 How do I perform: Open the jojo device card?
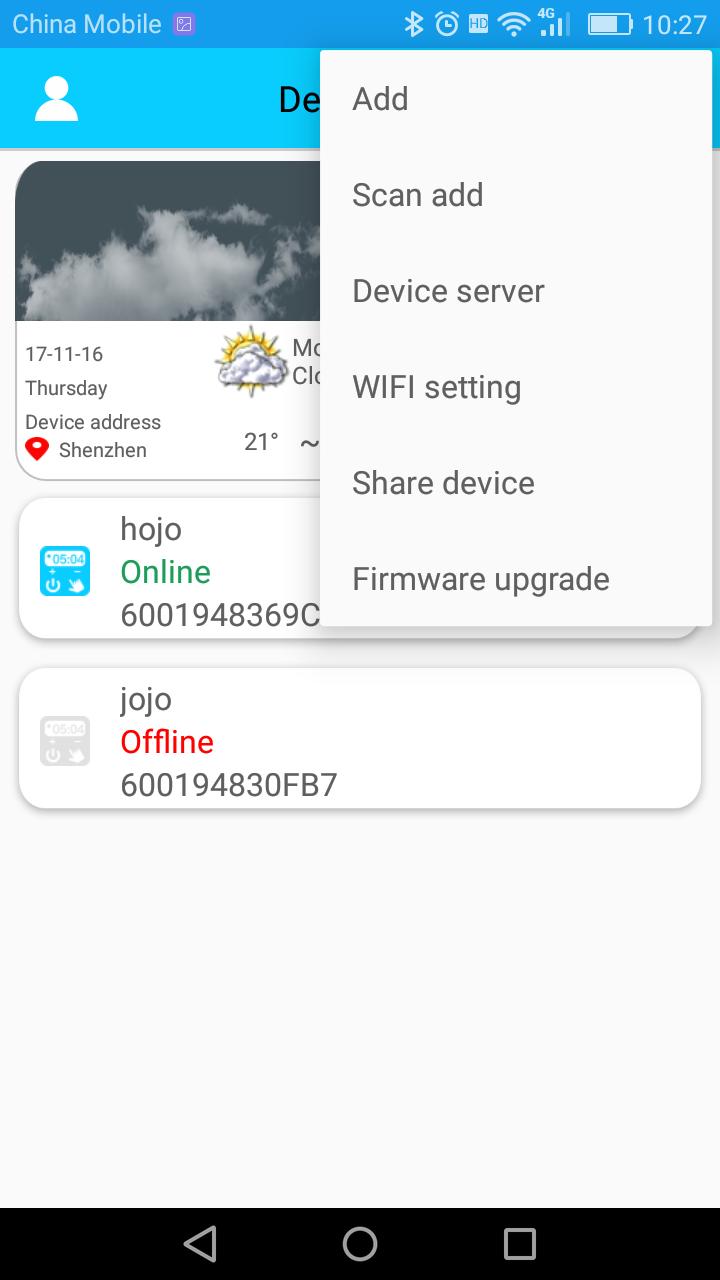click(360, 738)
